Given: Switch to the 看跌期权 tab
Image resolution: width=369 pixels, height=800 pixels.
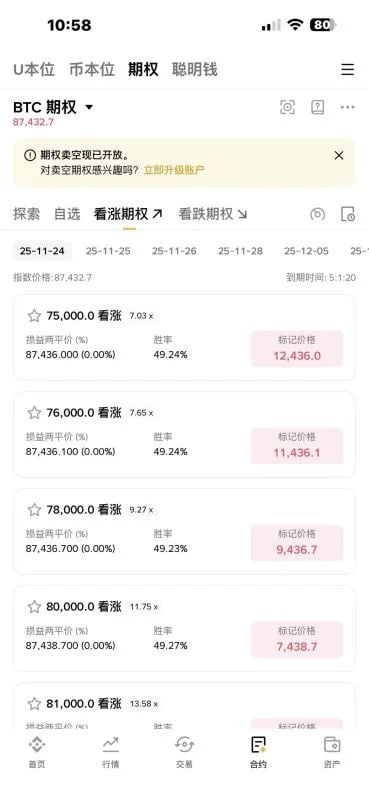Looking at the screenshot, I should point(213,214).
